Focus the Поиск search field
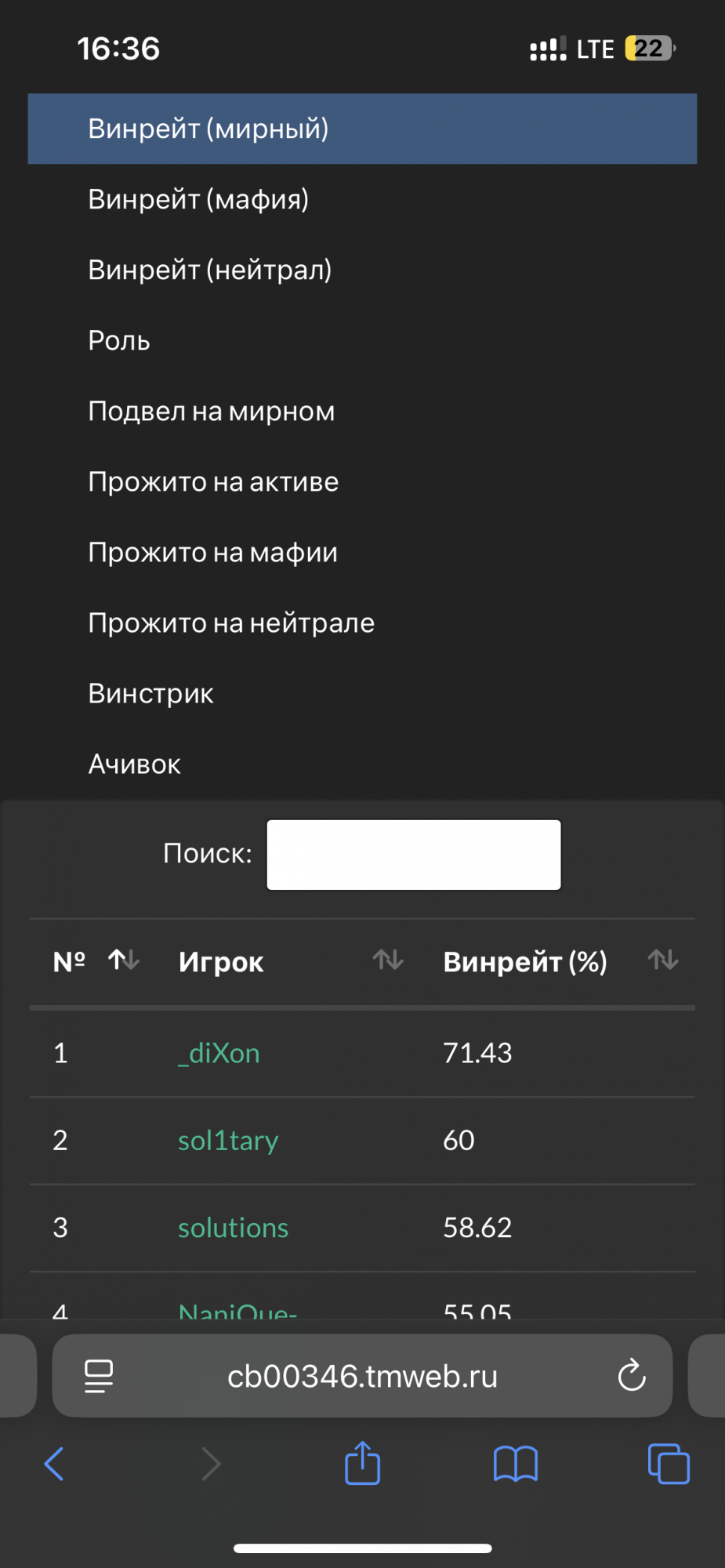 coord(413,855)
